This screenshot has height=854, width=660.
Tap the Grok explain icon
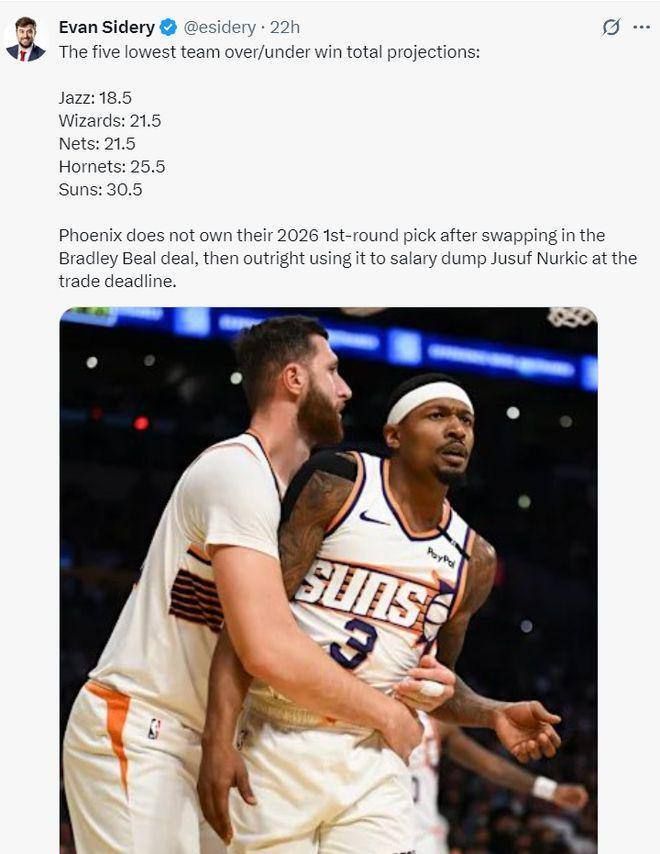(611, 27)
